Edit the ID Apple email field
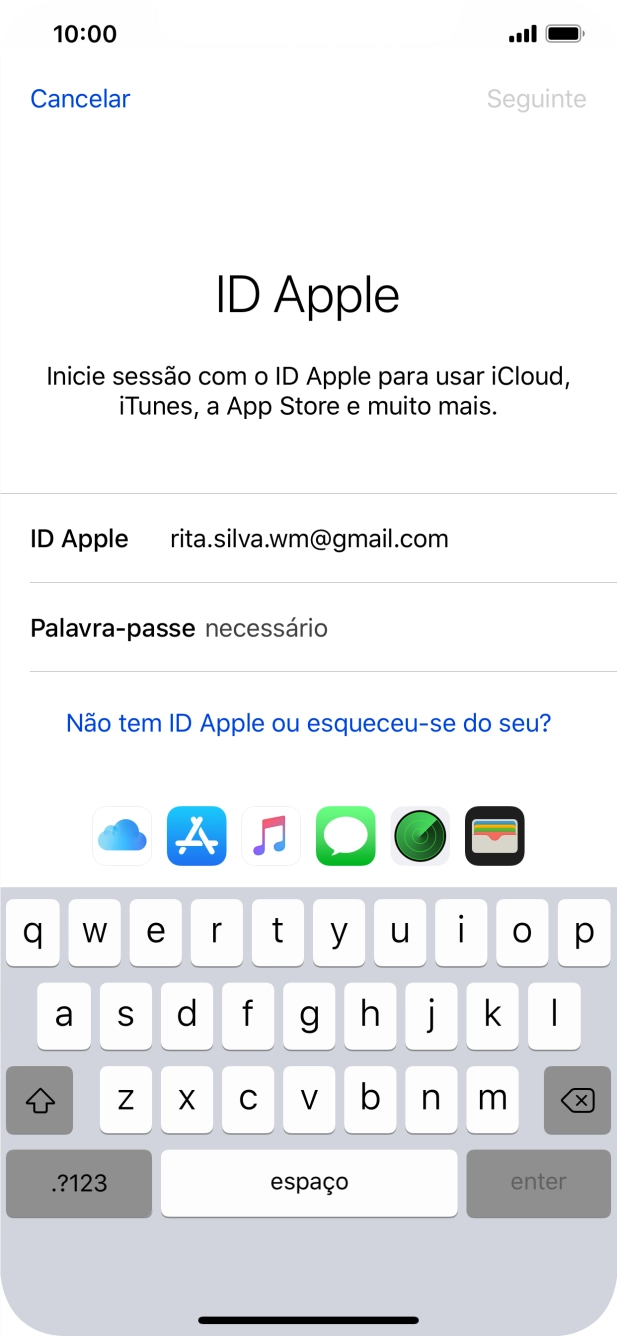The height and width of the screenshot is (1336, 617). click(310, 539)
